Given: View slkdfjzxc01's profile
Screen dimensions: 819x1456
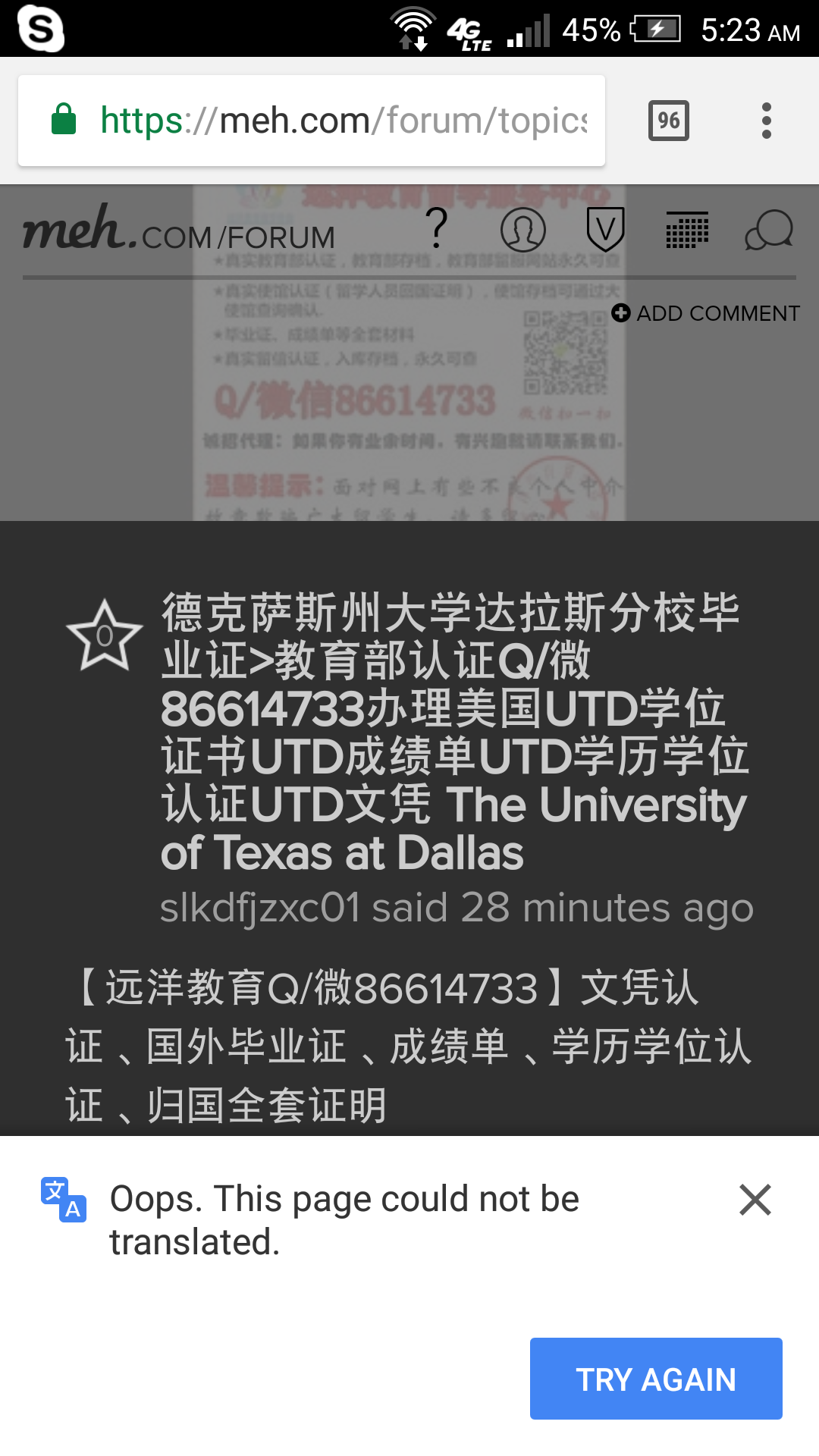Looking at the screenshot, I should point(259,908).
